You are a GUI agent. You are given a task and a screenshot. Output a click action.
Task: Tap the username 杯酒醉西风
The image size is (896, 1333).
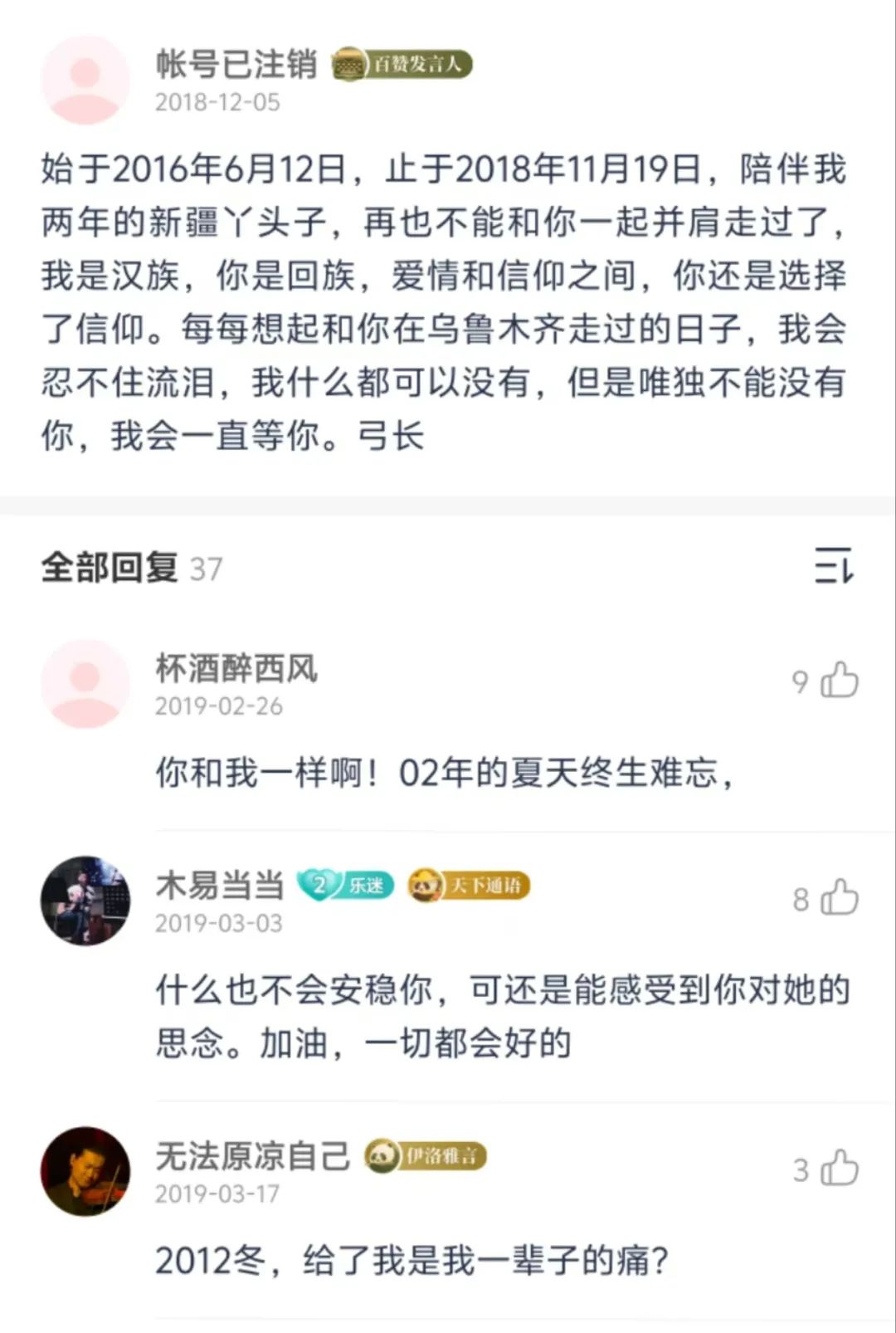(x=236, y=668)
